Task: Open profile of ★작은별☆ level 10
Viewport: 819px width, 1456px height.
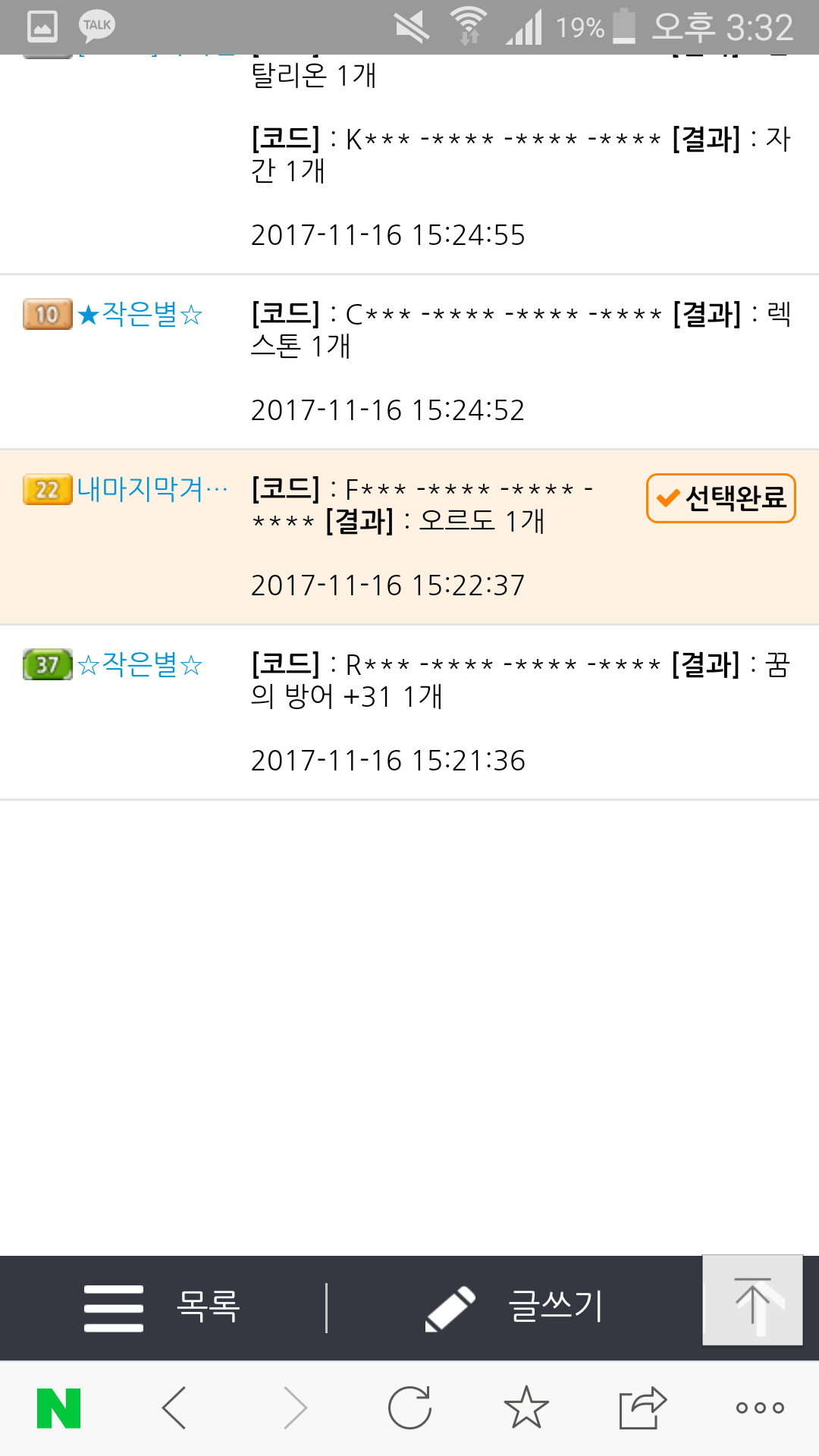Action: click(x=140, y=314)
